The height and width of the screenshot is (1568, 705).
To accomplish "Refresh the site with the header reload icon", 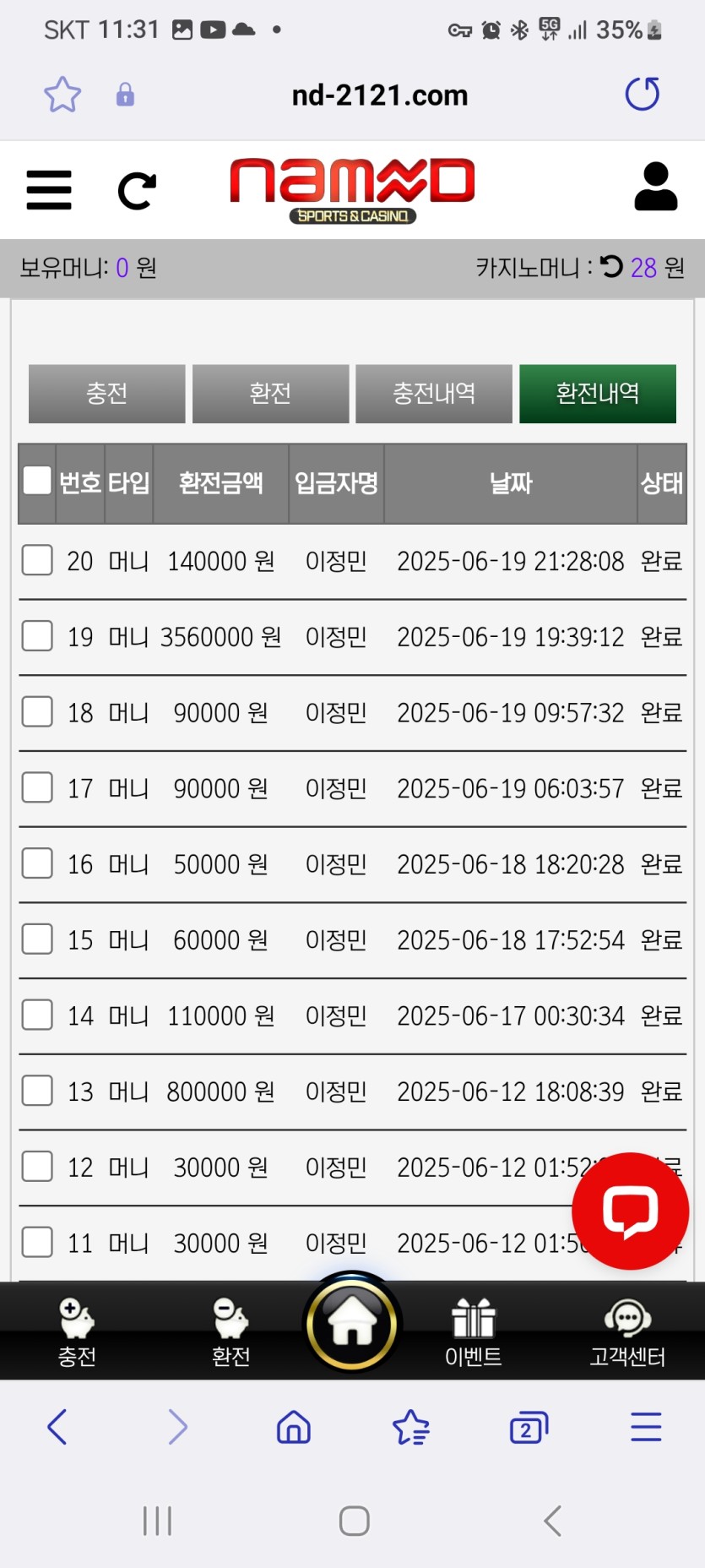I will 137,191.
